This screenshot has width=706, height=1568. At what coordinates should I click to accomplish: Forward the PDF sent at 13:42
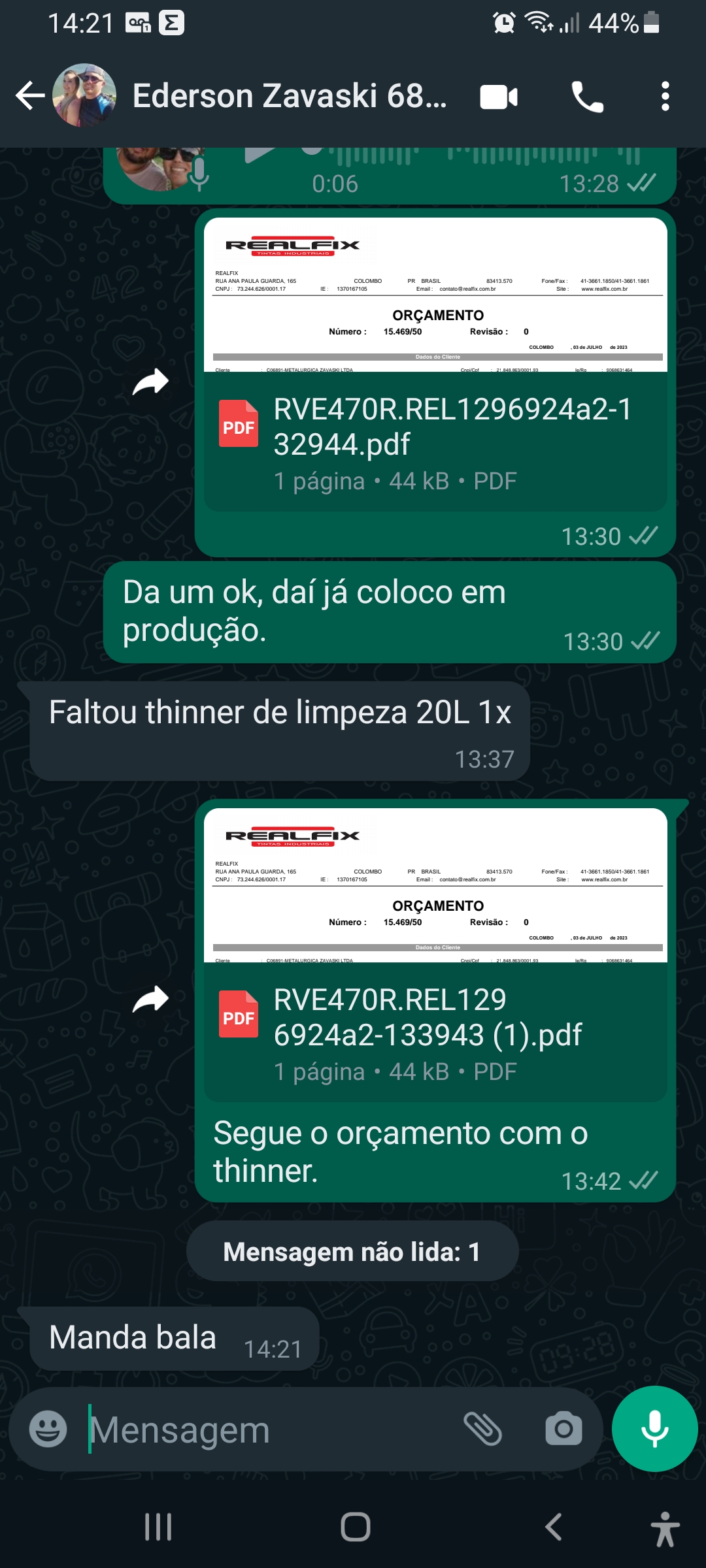(150, 999)
